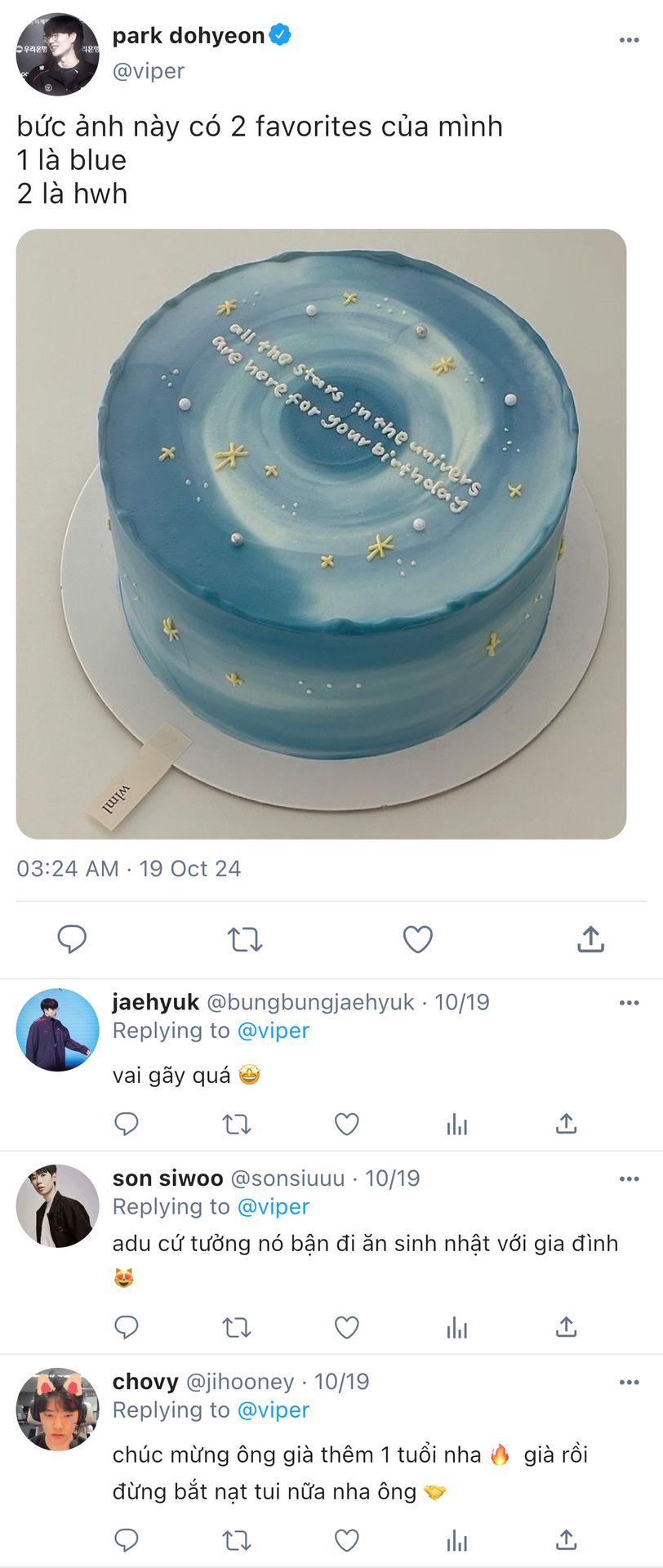Open chovy's profile avatar
663x1568 pixels.
coord(57,1409)
